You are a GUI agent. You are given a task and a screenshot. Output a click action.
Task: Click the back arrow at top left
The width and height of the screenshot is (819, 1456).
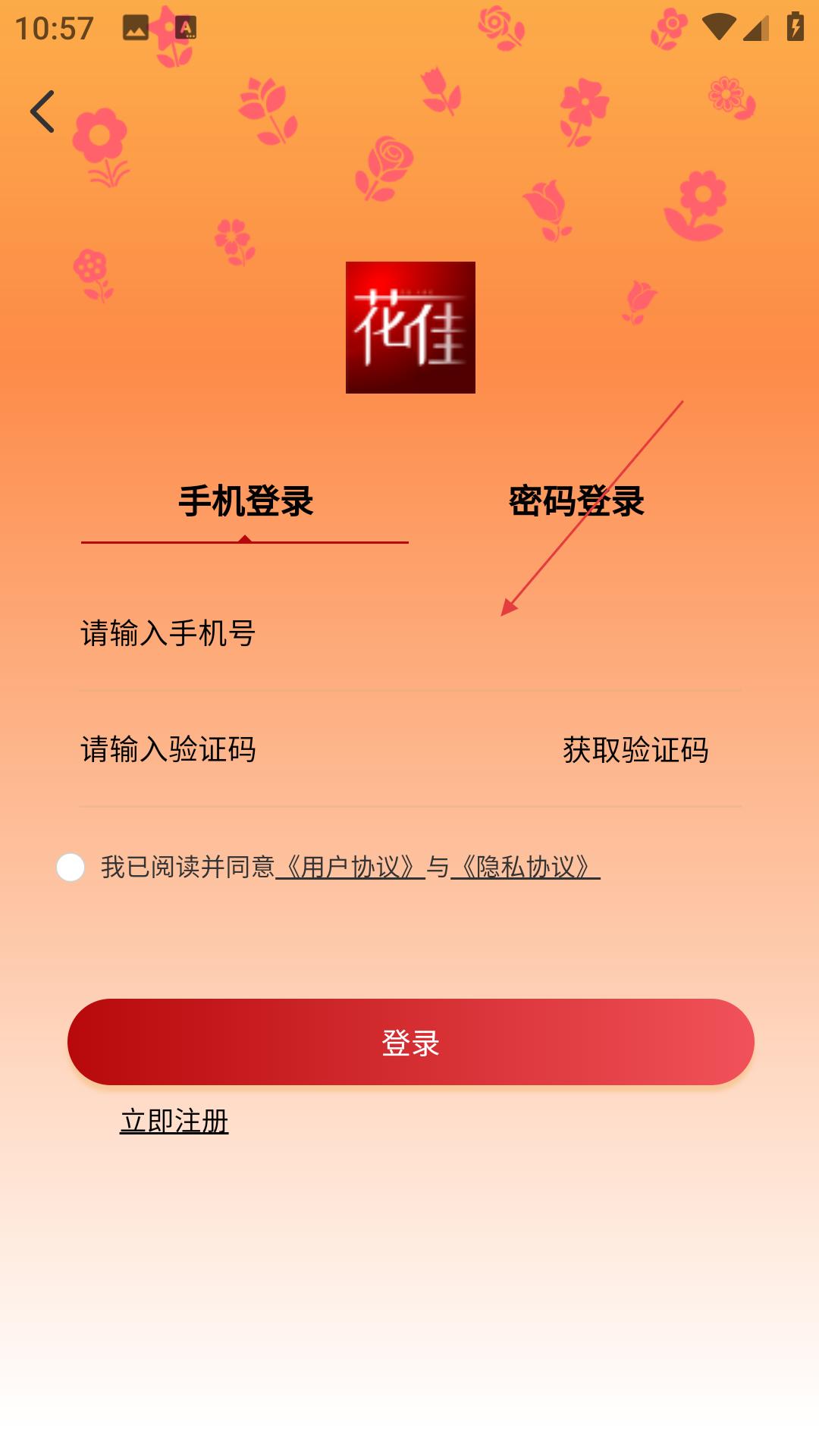(41, 112)
